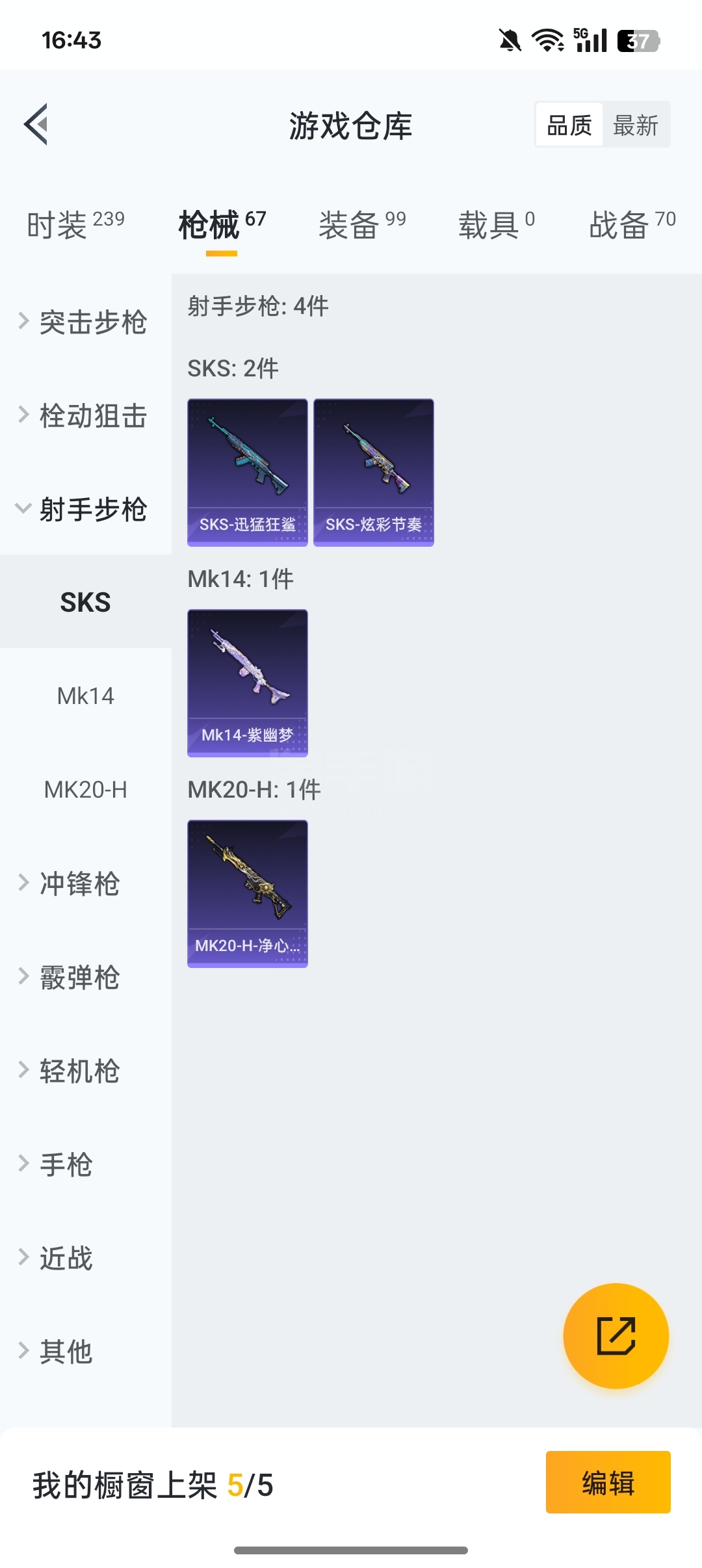The image size is (702, 1568).
Task: Expand the 霰弹枪 category
Action: pos(86,977)
